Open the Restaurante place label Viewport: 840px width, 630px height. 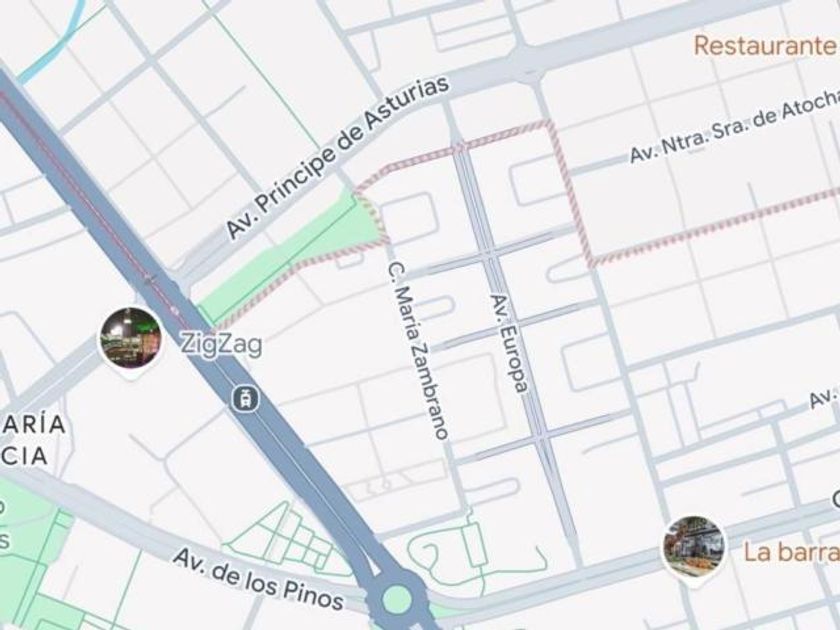pos(764,45)
